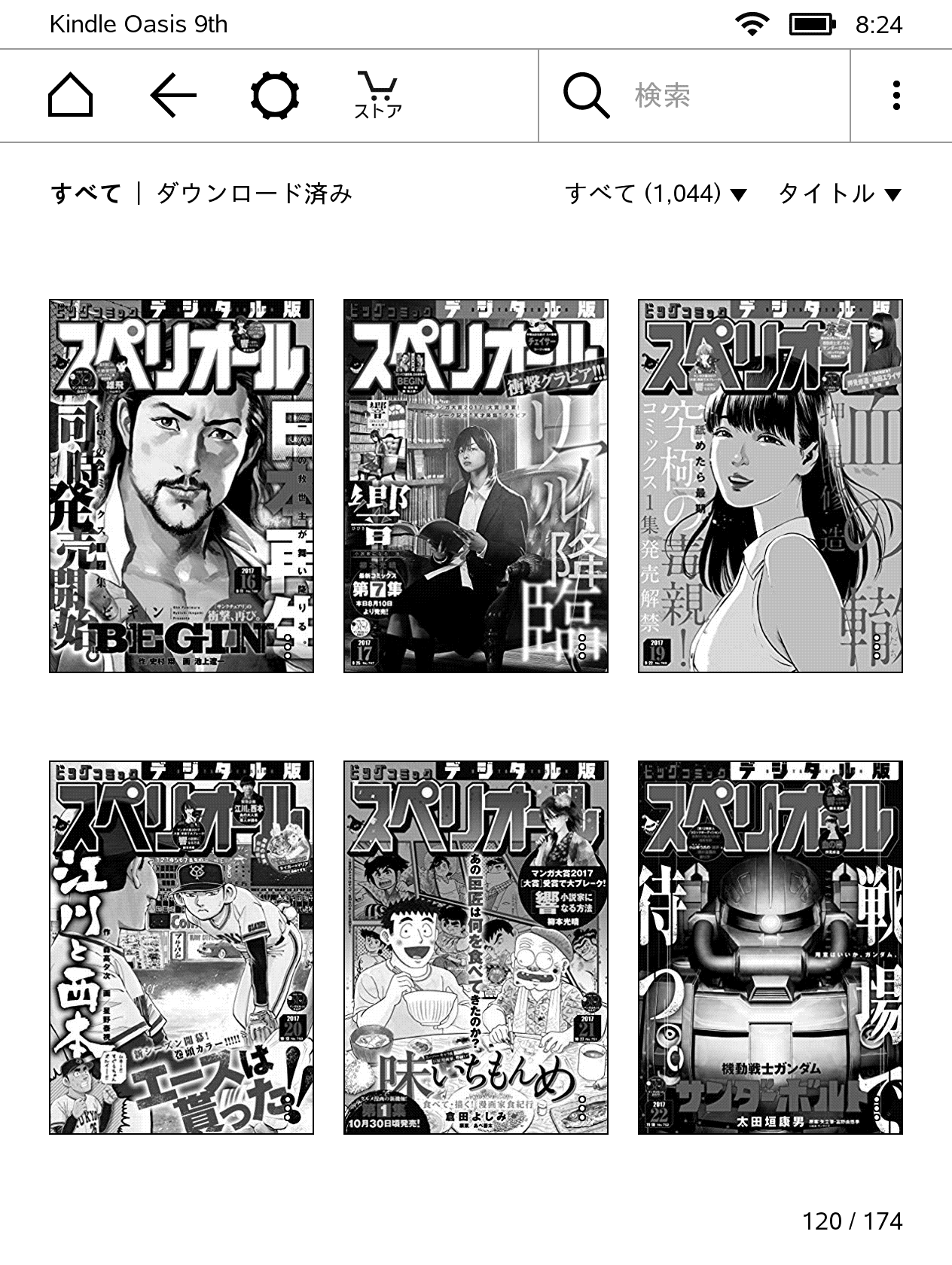Go to the Home screen
The height and width of the screenshot is (1265, 952).
[x=69, y=96]
